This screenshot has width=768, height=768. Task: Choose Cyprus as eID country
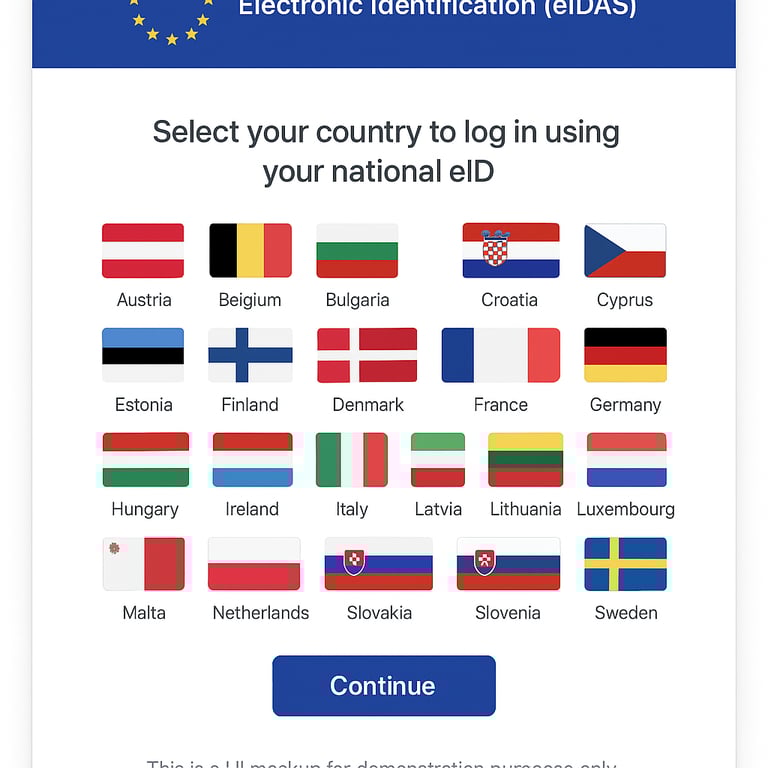coord(625,250)
